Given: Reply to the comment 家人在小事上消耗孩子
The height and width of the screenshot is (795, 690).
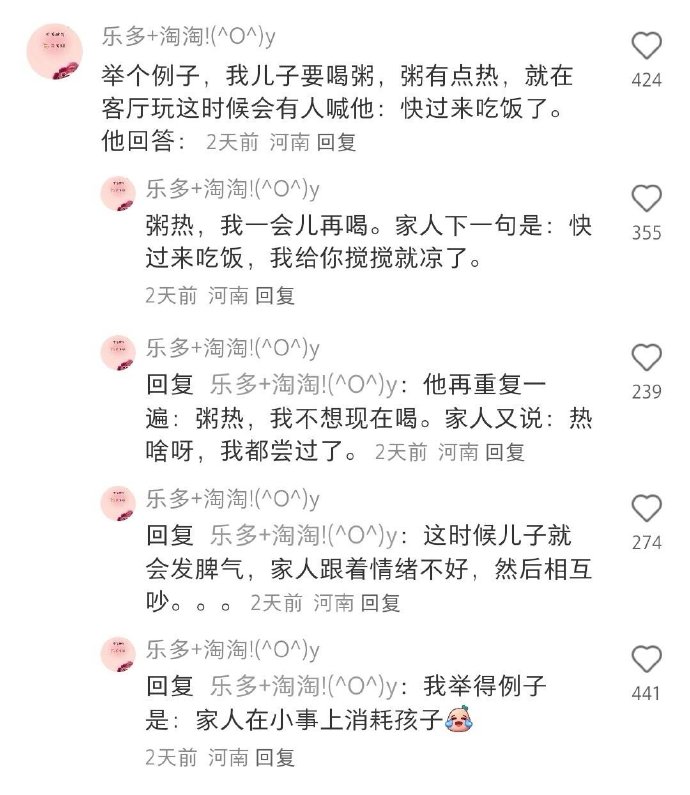Looking at the screenshot, I should pyautogui.click(x=275, y=757).
